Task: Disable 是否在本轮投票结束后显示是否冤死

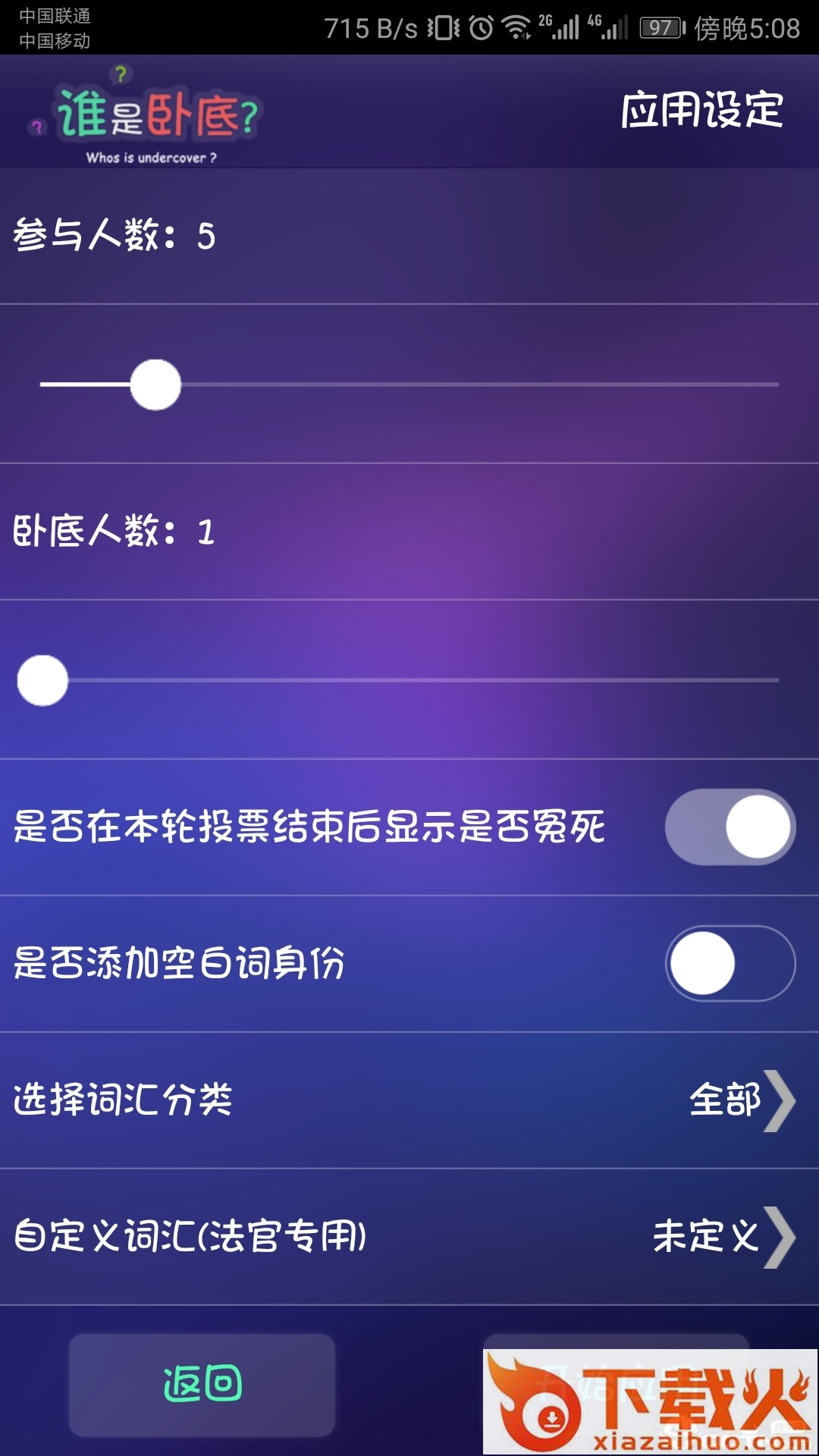Action: pos(730,827)
